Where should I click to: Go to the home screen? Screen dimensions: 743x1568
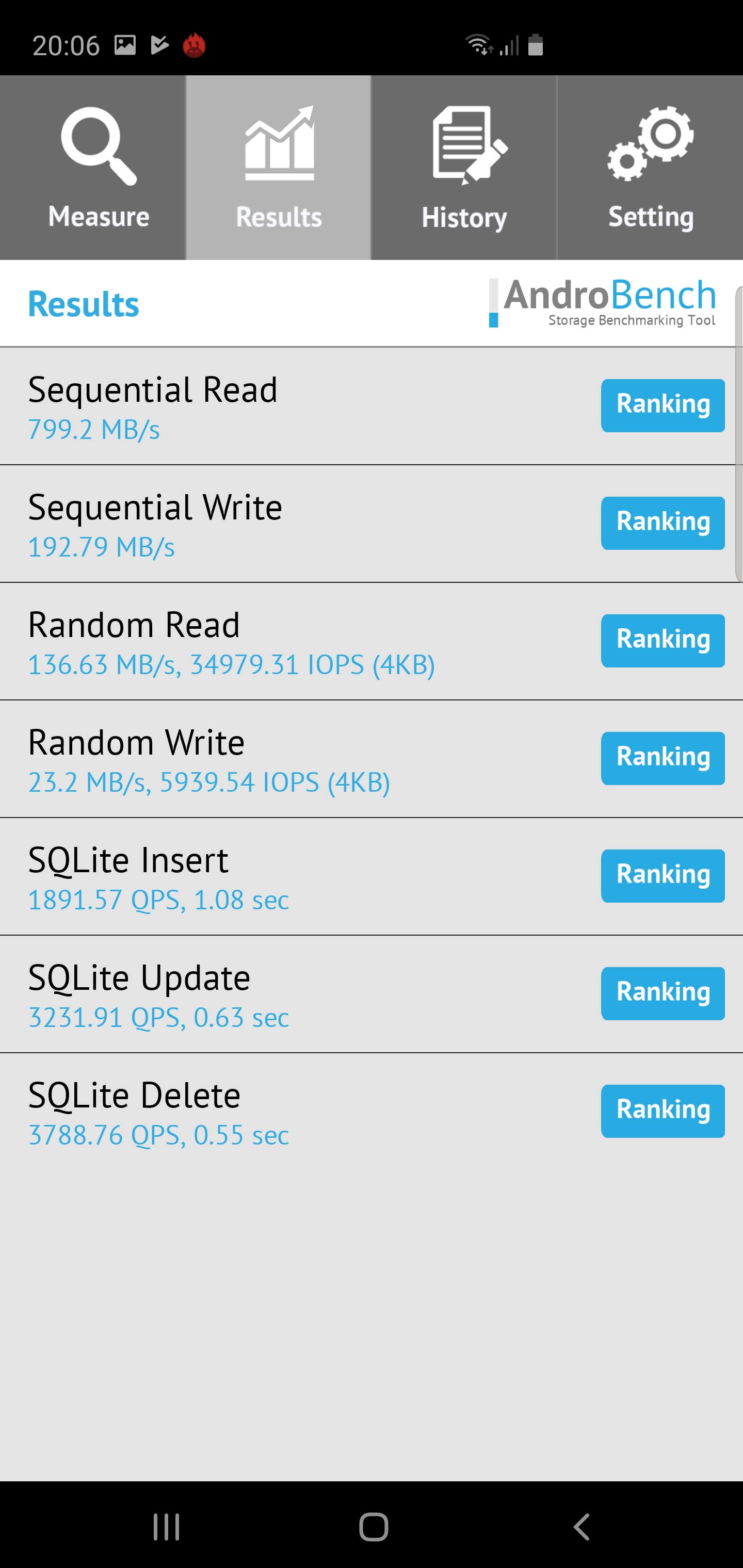tap(374, 1527)
